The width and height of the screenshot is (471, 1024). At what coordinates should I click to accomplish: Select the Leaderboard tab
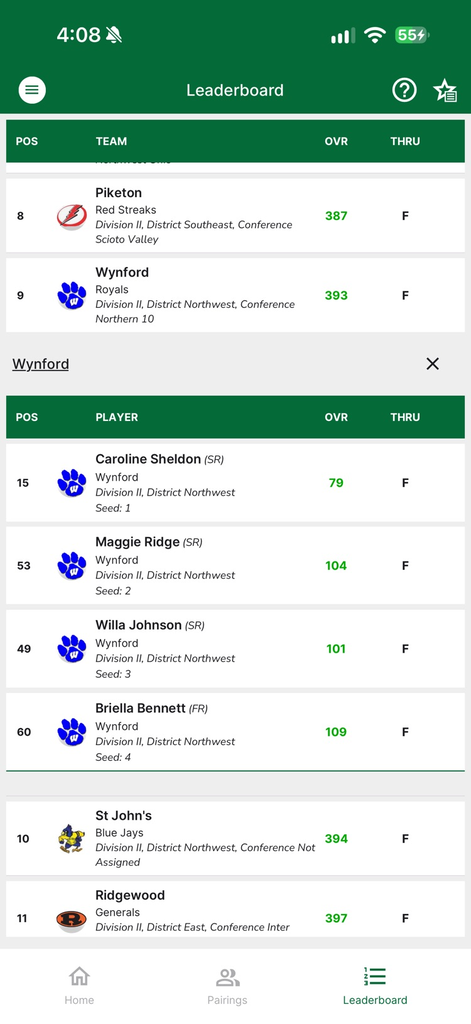[375, 986]
